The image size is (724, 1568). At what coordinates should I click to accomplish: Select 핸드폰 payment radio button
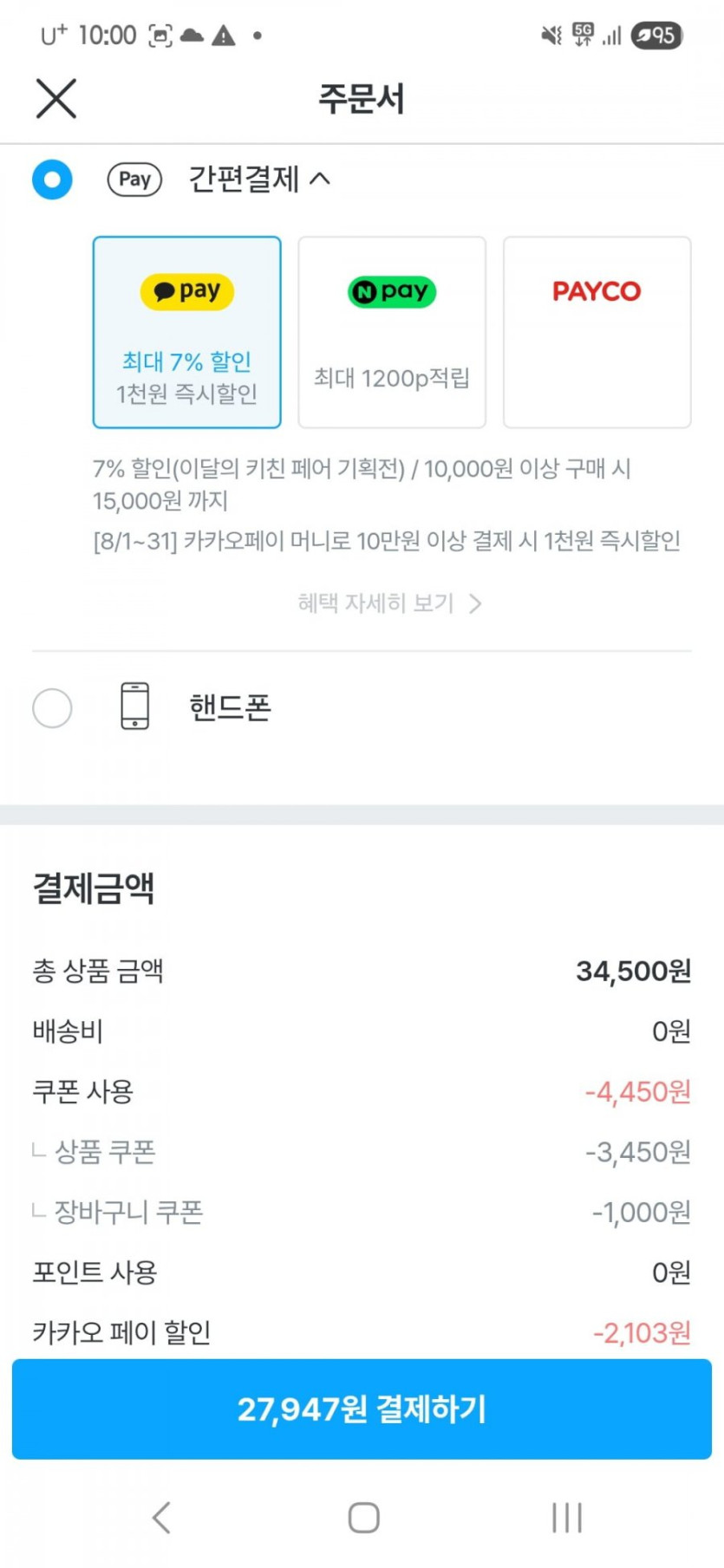pyautogui.click(x=52, y=708)
